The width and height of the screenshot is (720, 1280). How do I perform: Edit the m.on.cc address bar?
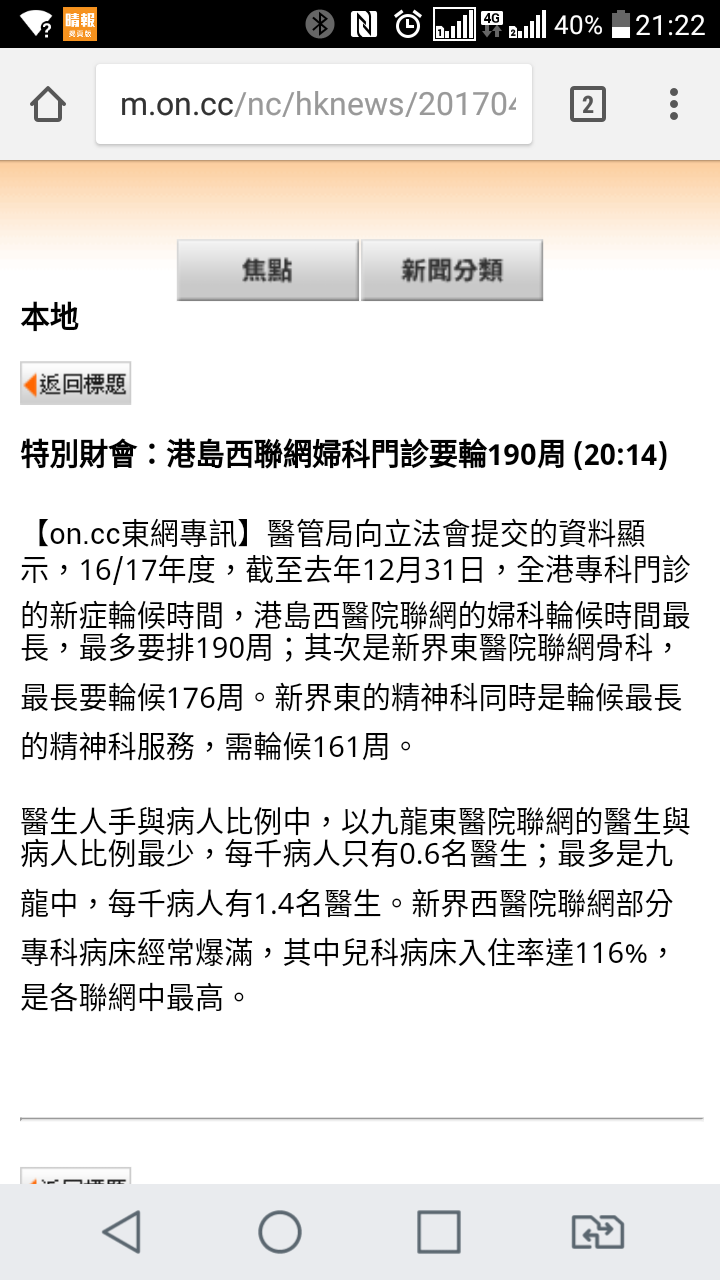[x=314, y=104]
